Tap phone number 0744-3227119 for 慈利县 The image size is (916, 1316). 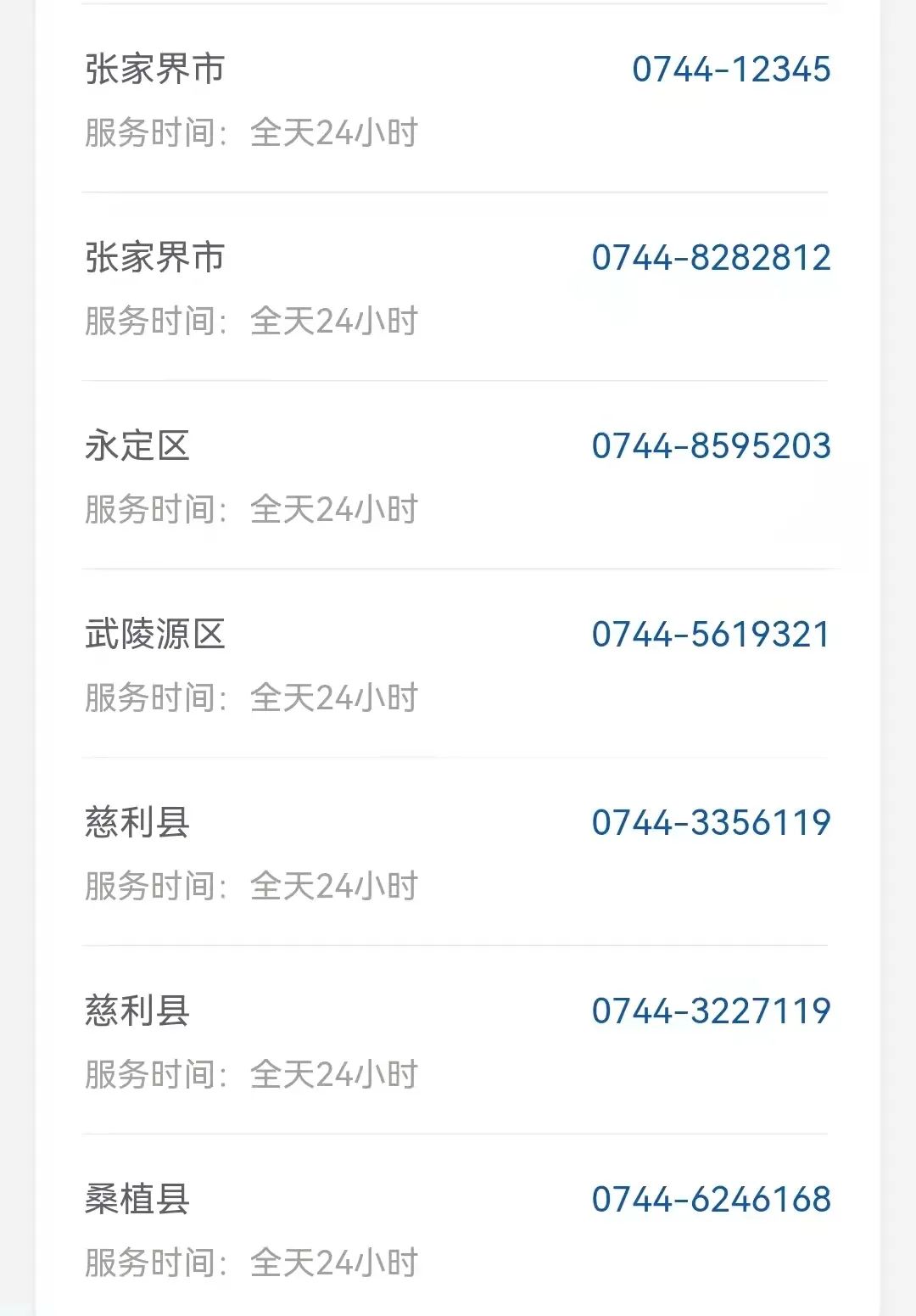(x=711, y=1011)
